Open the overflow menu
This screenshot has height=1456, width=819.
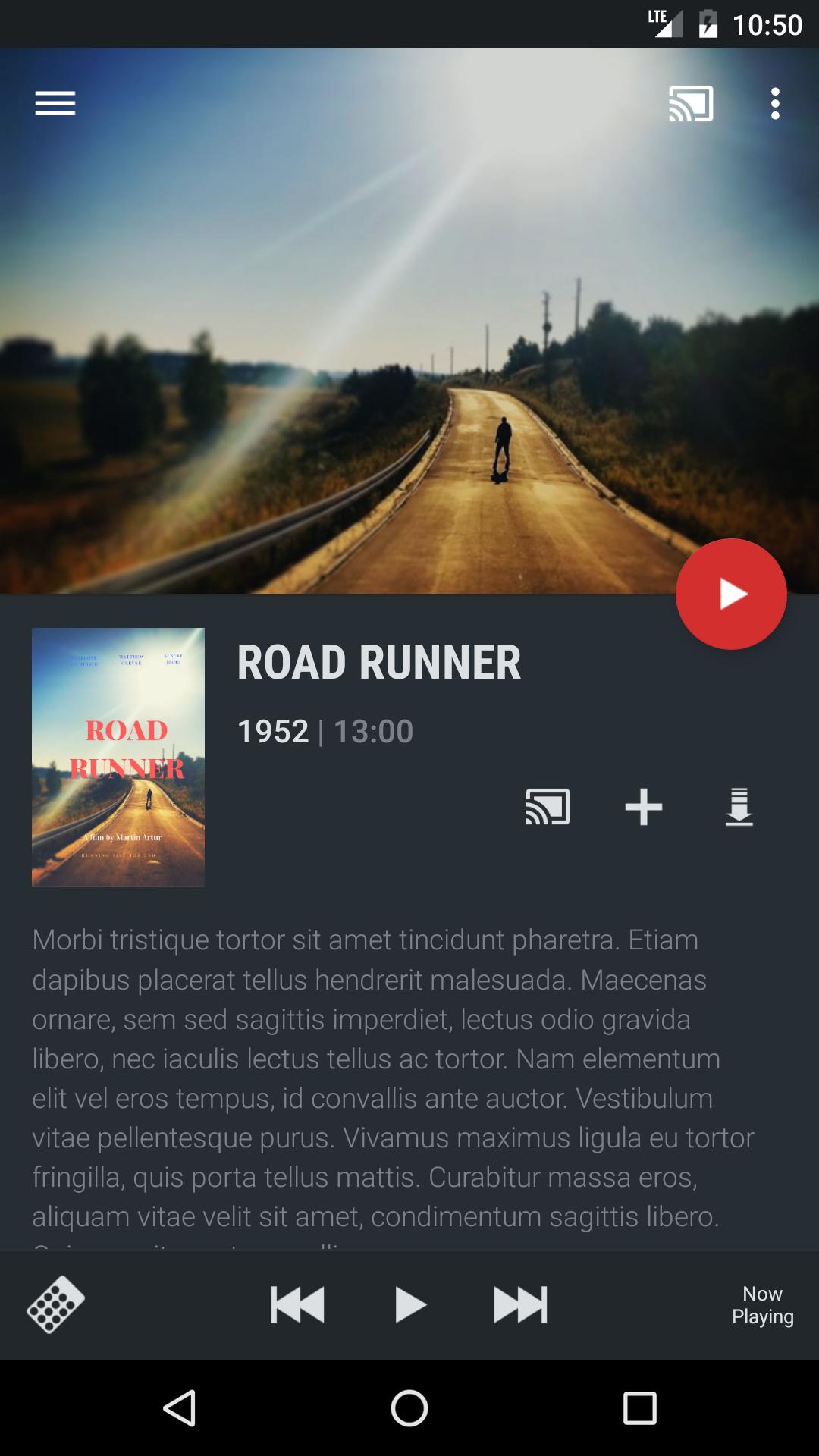coord(775,104)
